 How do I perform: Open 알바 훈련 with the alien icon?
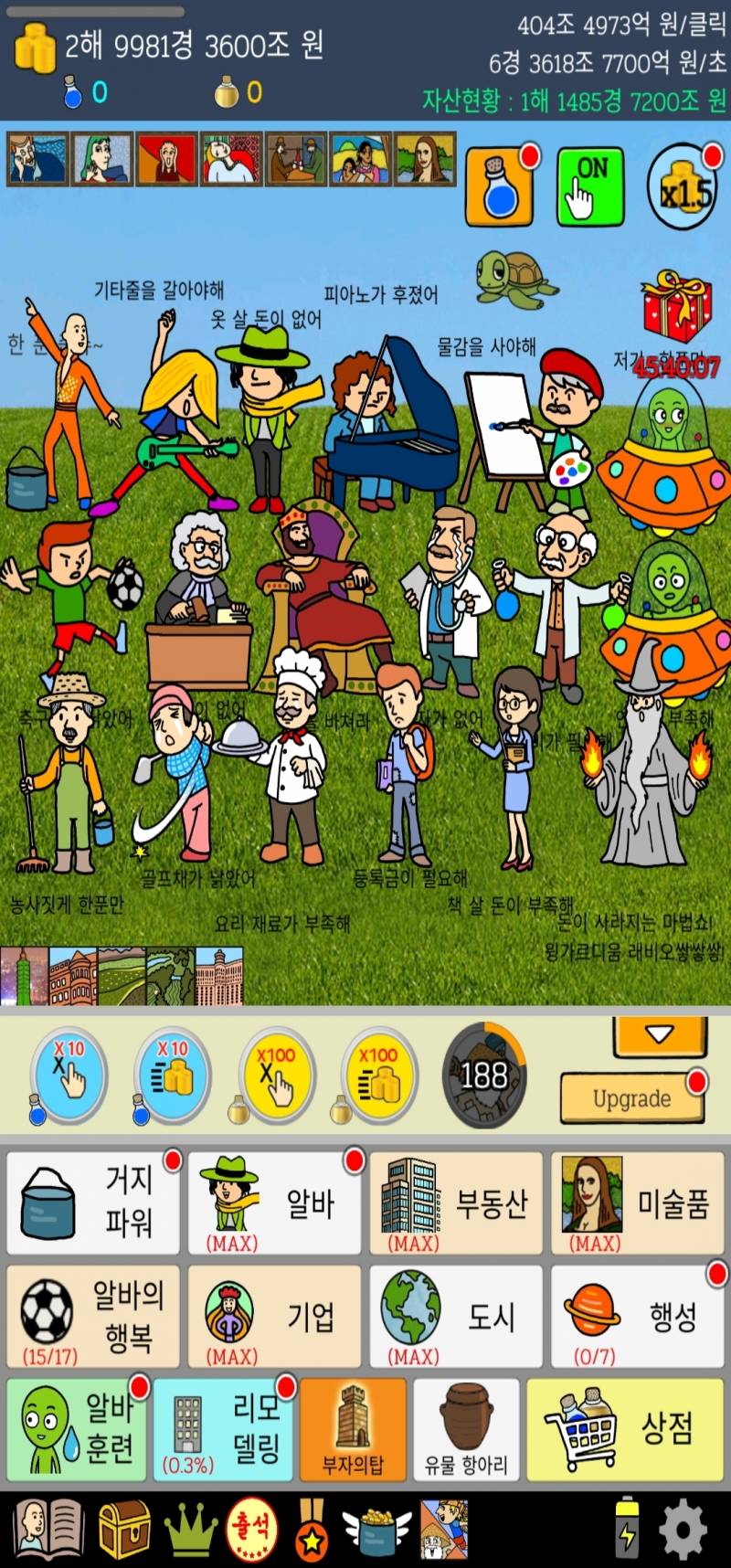77,1428
